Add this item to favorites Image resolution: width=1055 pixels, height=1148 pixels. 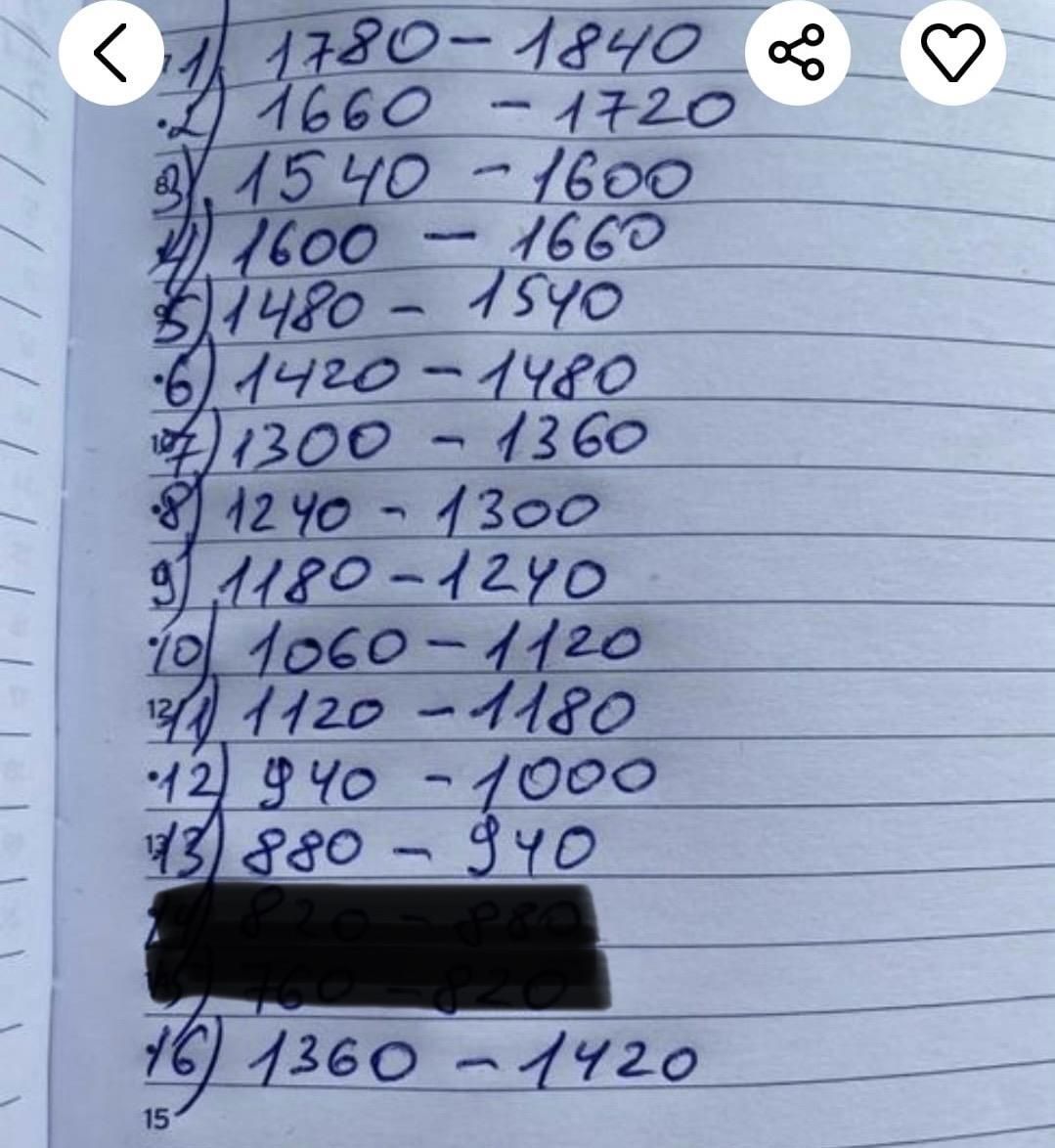[x=952, y=53]
